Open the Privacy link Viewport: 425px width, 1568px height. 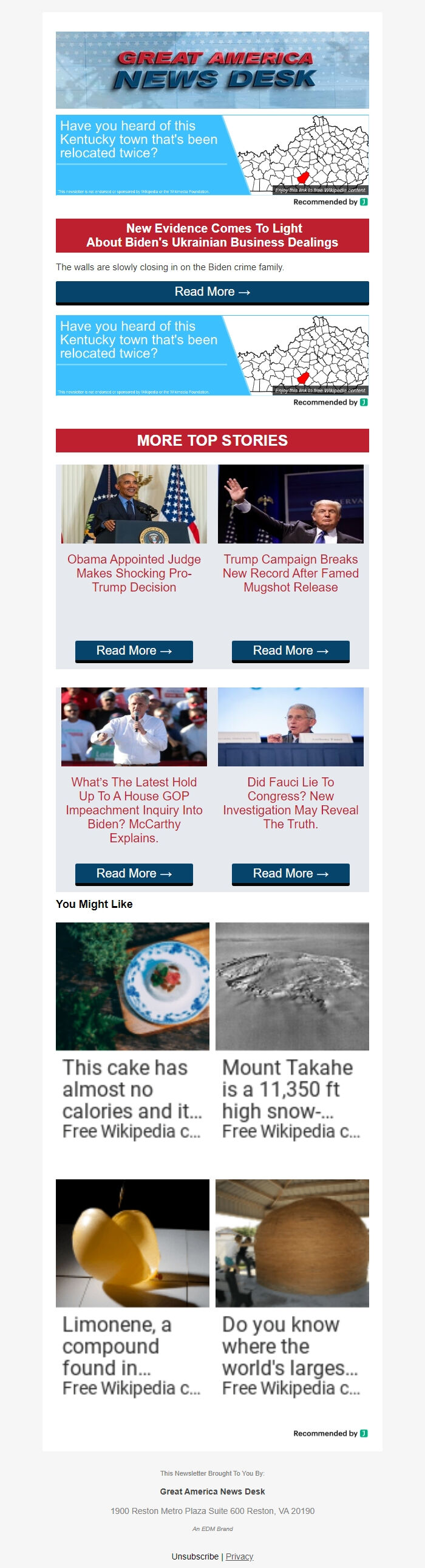coord(239,1556)
